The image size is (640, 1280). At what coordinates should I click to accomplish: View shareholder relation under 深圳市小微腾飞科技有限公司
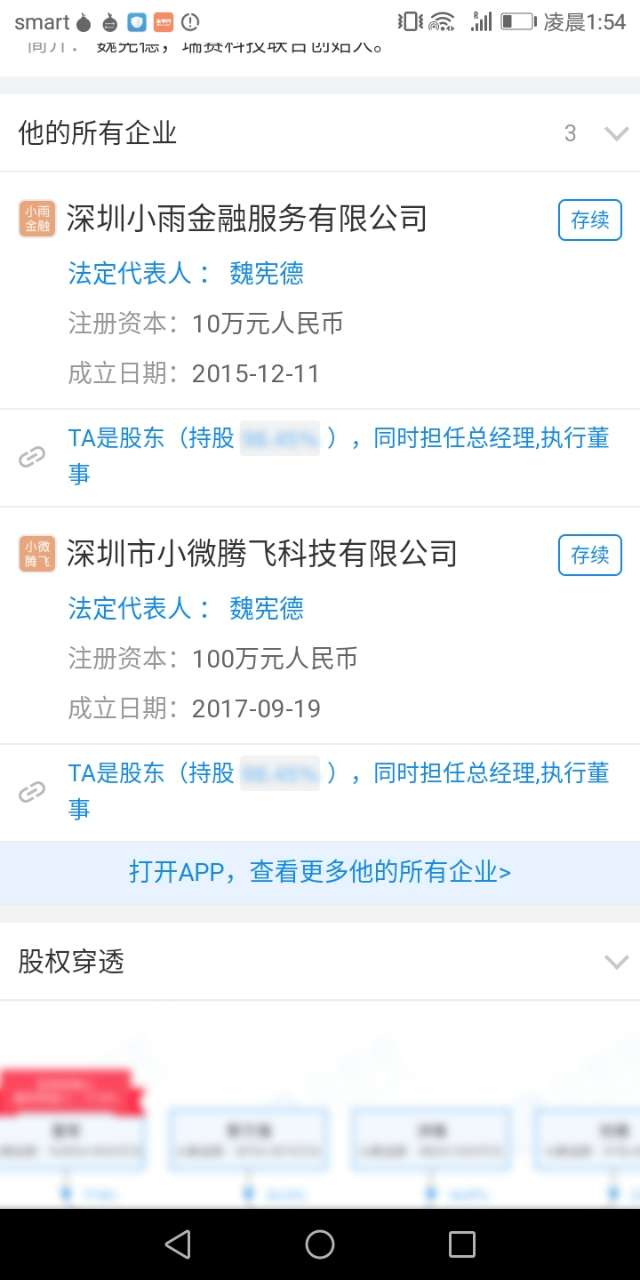coord(338,790)
